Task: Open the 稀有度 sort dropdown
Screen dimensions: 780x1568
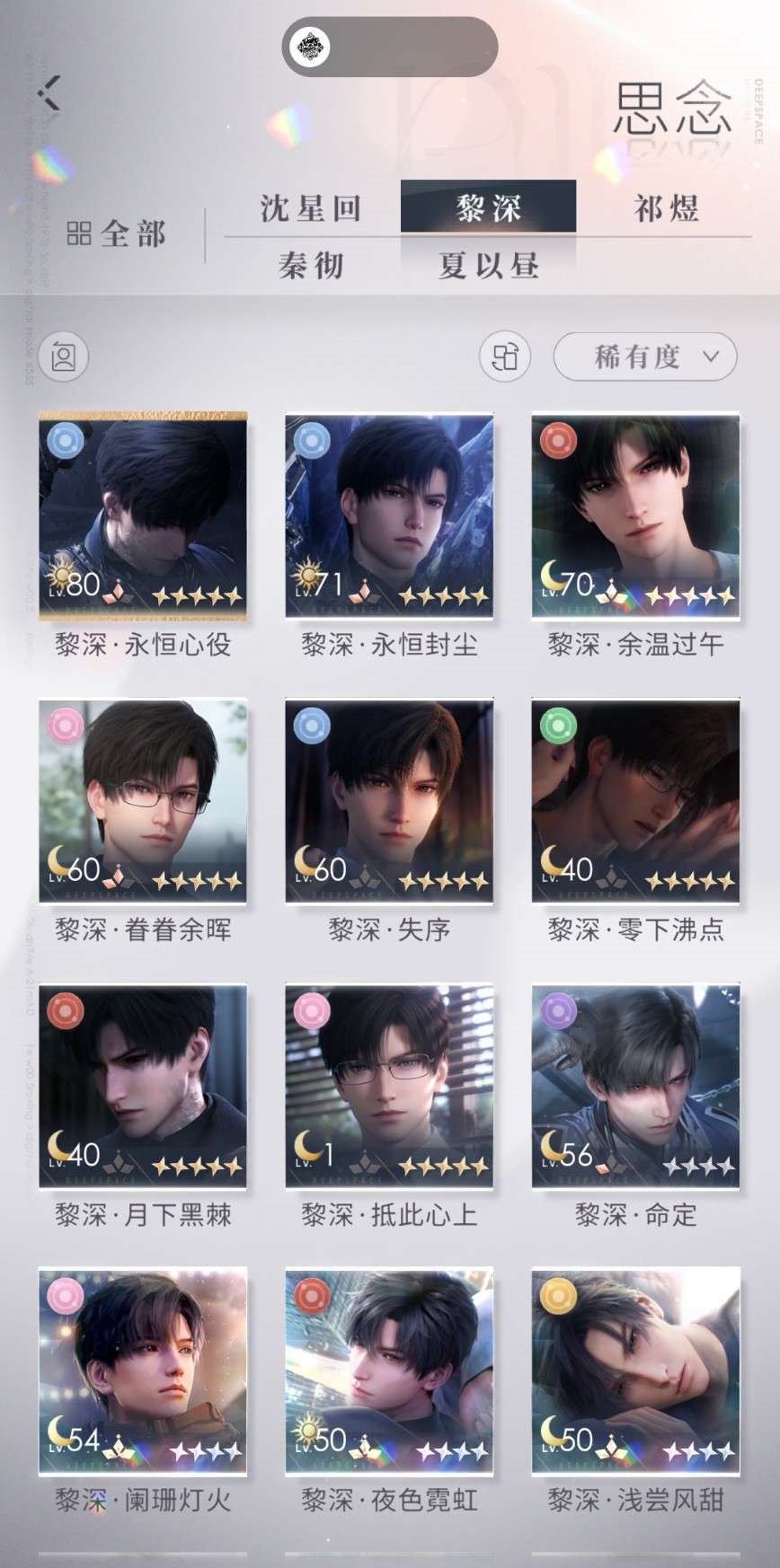Action: click(x=644, y=357)
